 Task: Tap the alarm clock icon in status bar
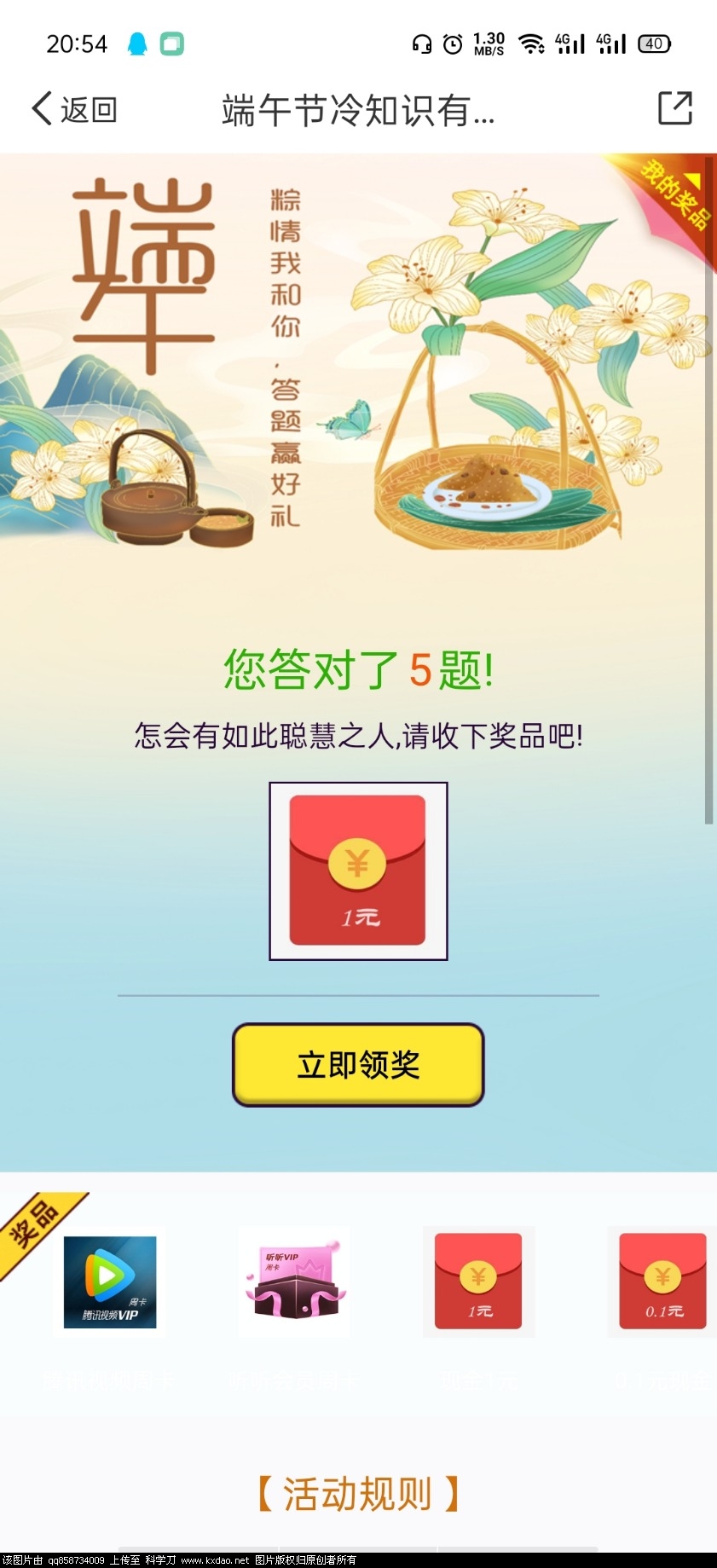[x=451, y=43]
